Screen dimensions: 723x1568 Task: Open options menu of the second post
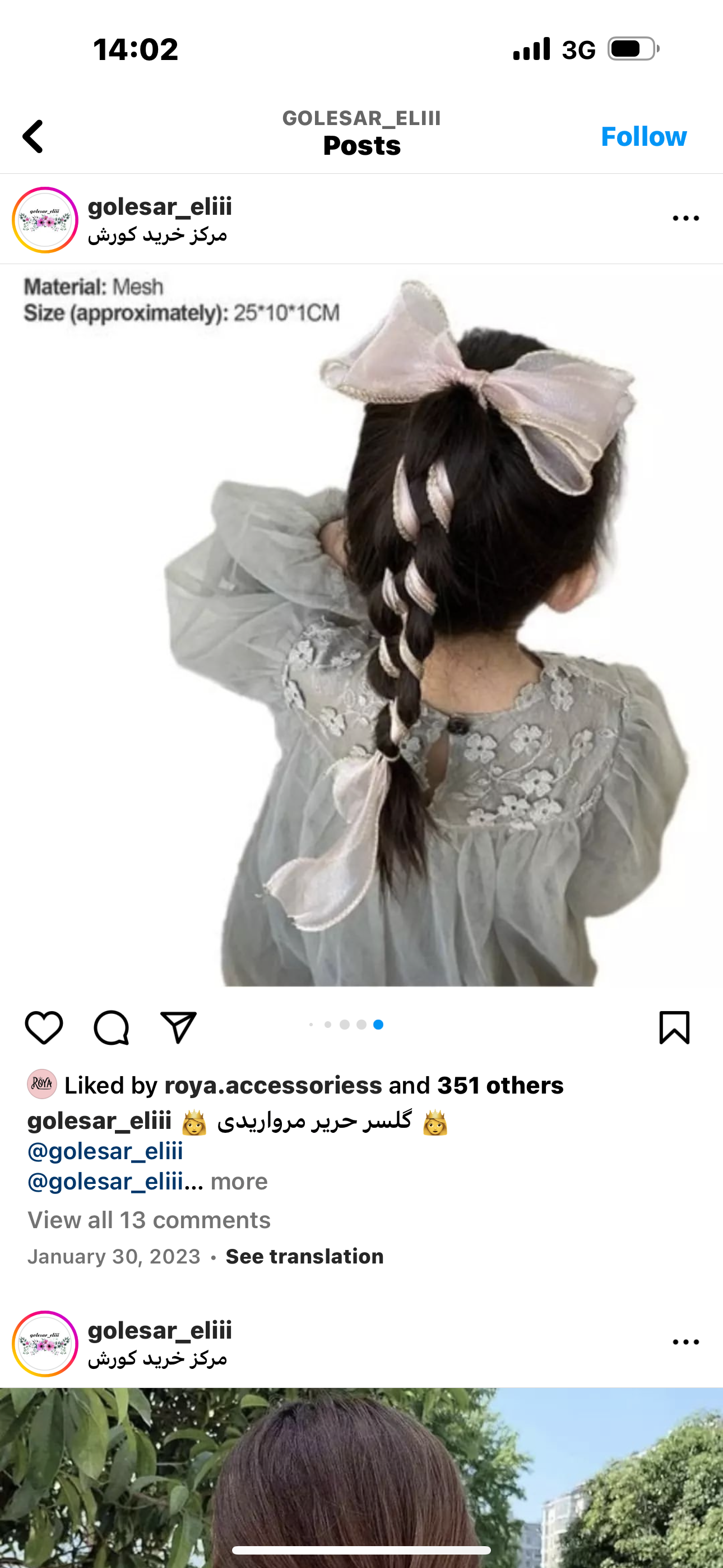(685, 1342)
